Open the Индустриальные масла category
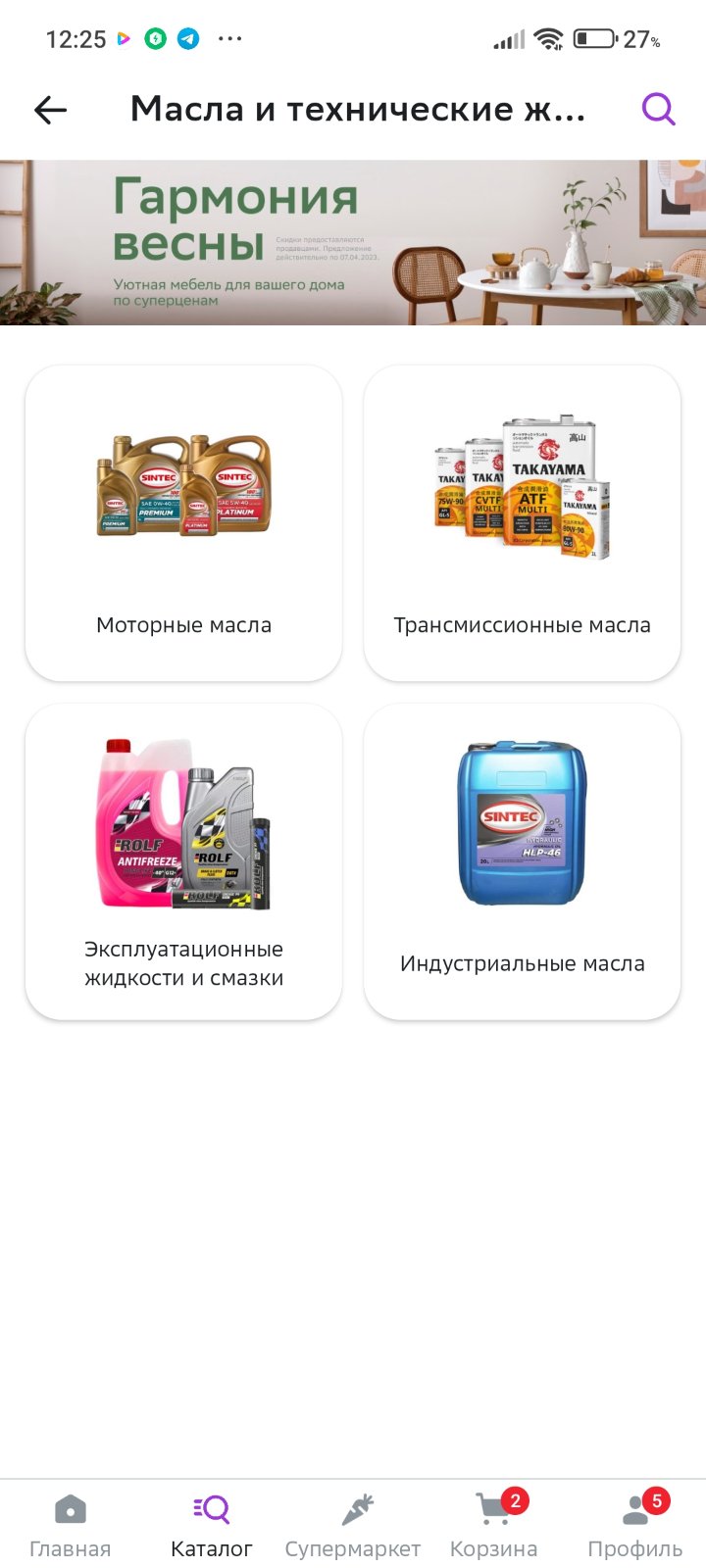This screenshot has height=1568, width=706. pos(522,861)
